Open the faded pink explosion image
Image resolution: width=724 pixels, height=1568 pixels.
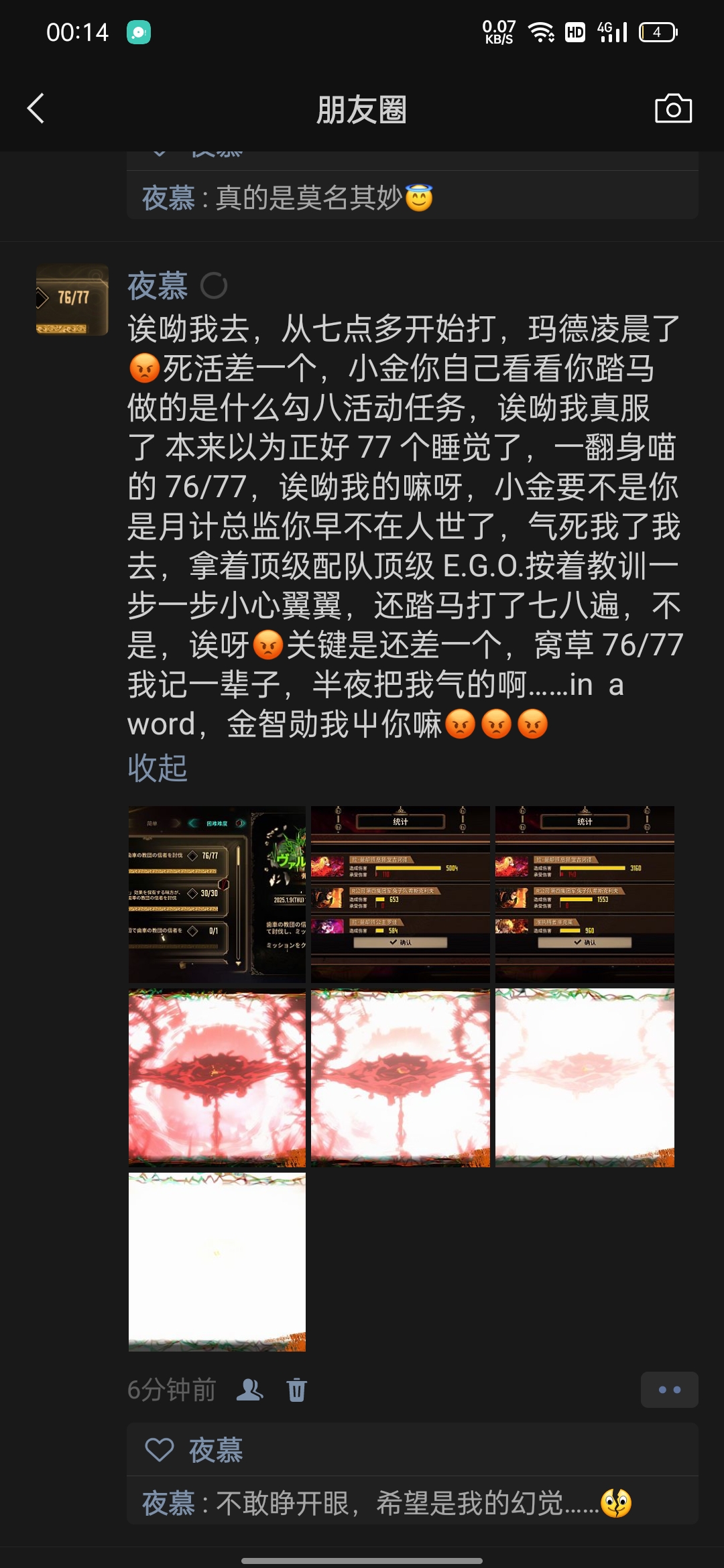585,1077
